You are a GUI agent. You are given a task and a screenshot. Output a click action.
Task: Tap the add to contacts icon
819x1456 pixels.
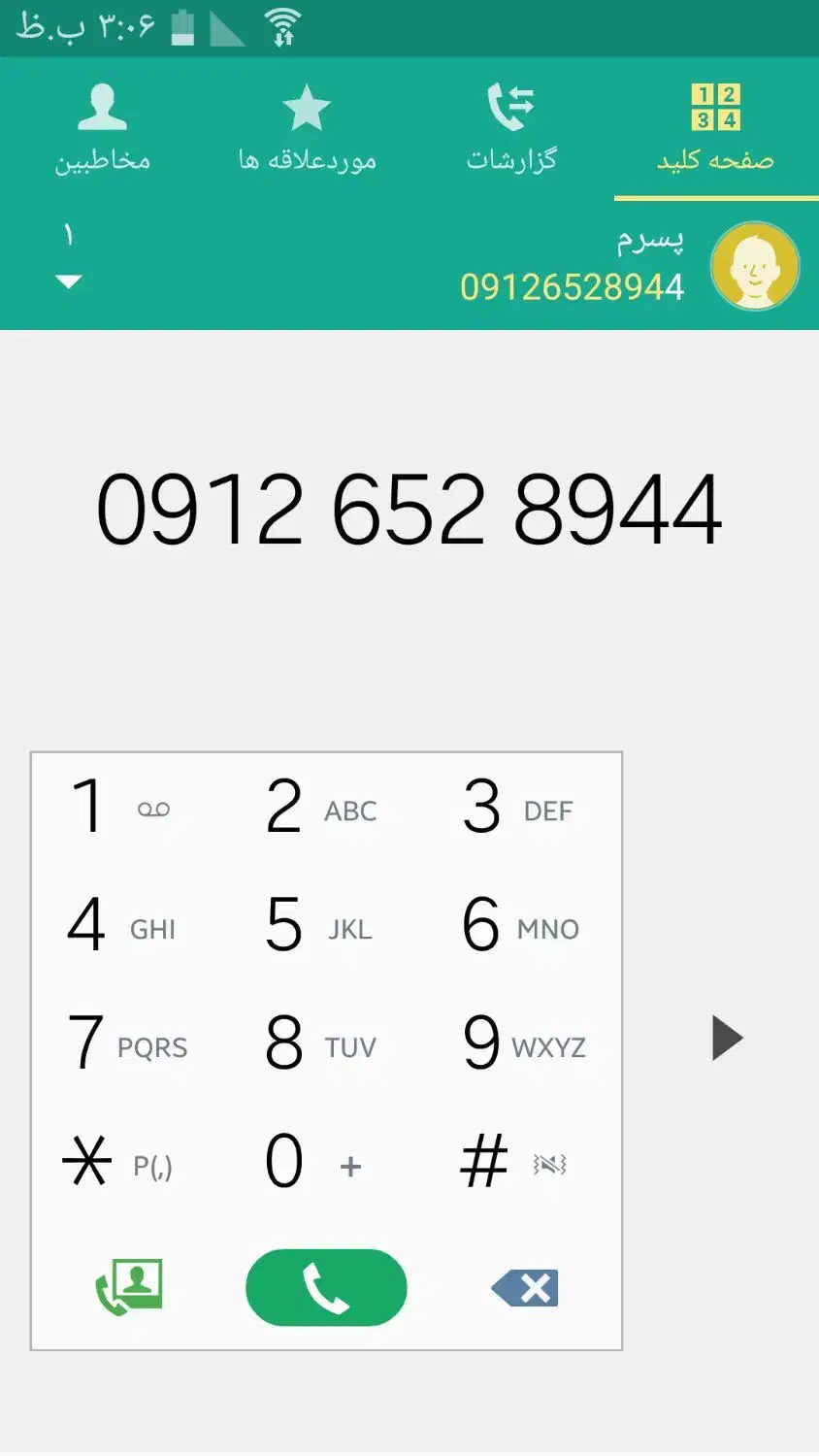(x=129, y=1287)
